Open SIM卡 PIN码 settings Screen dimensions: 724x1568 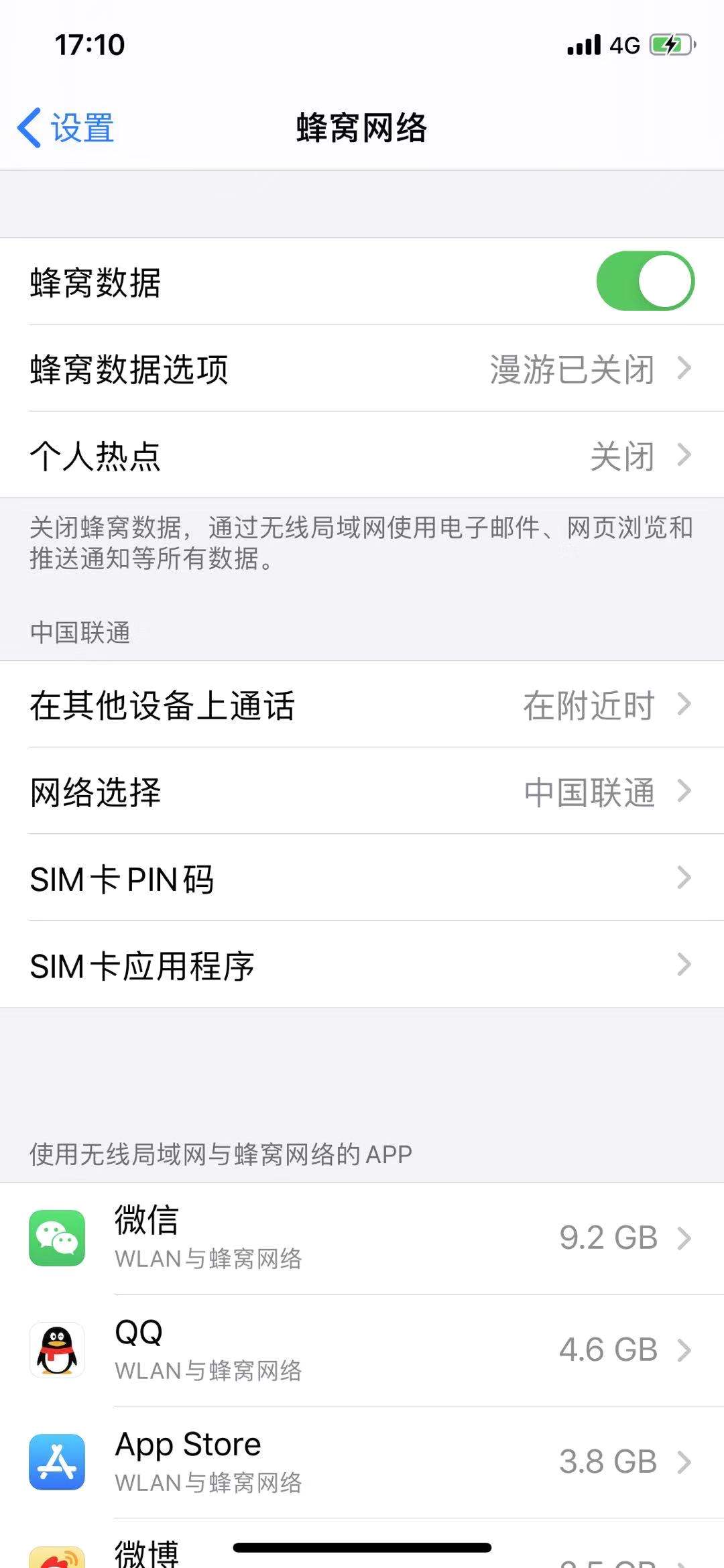point(362,878)
